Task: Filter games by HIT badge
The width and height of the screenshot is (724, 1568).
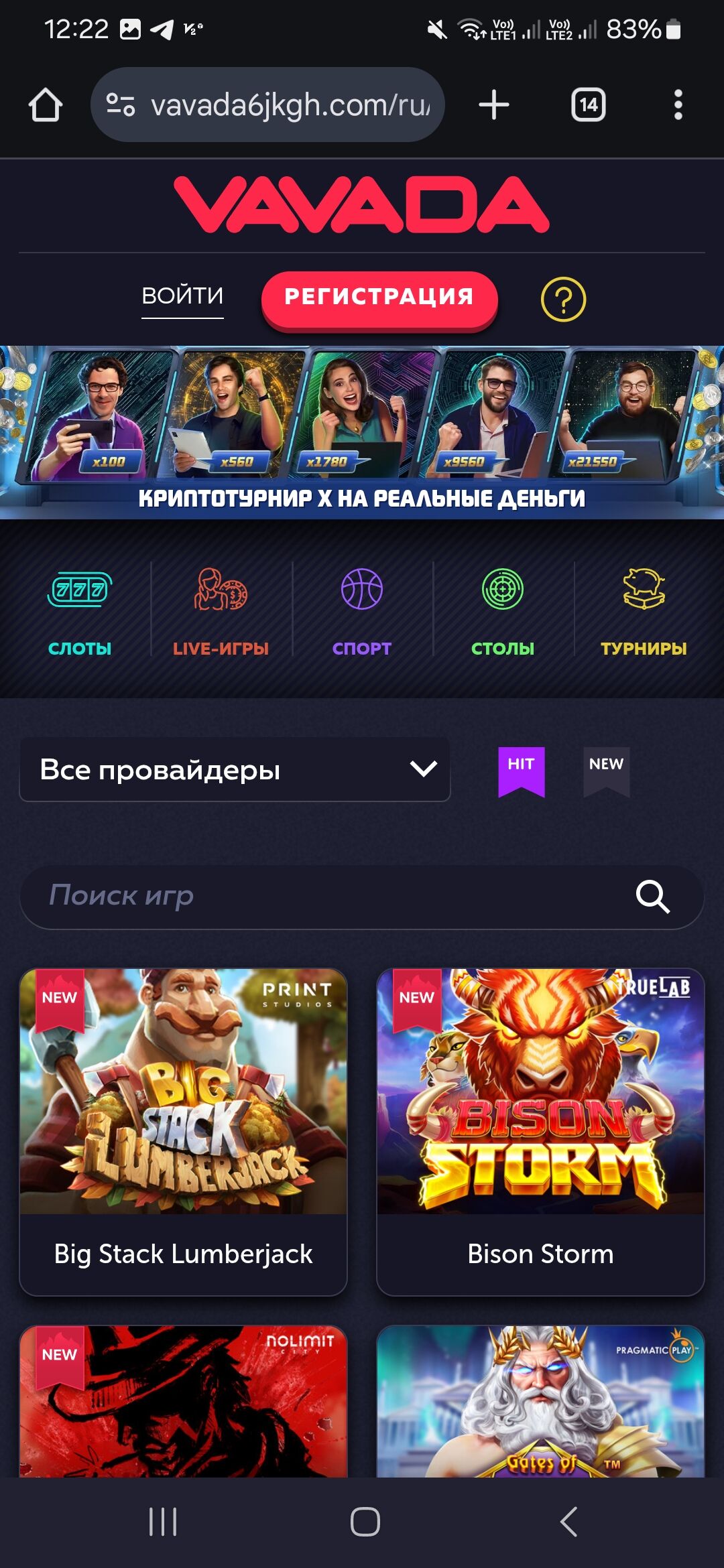Action: 521,769
